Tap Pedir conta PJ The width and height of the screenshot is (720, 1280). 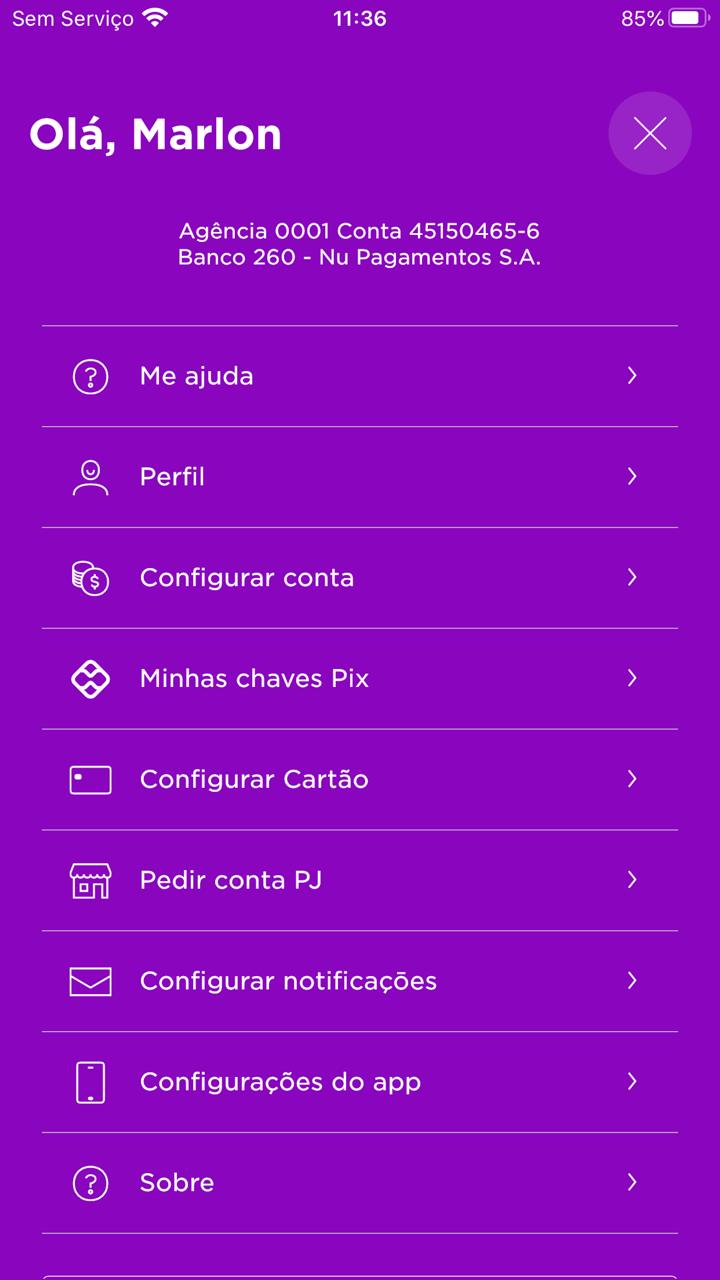(x=360, y=880)
